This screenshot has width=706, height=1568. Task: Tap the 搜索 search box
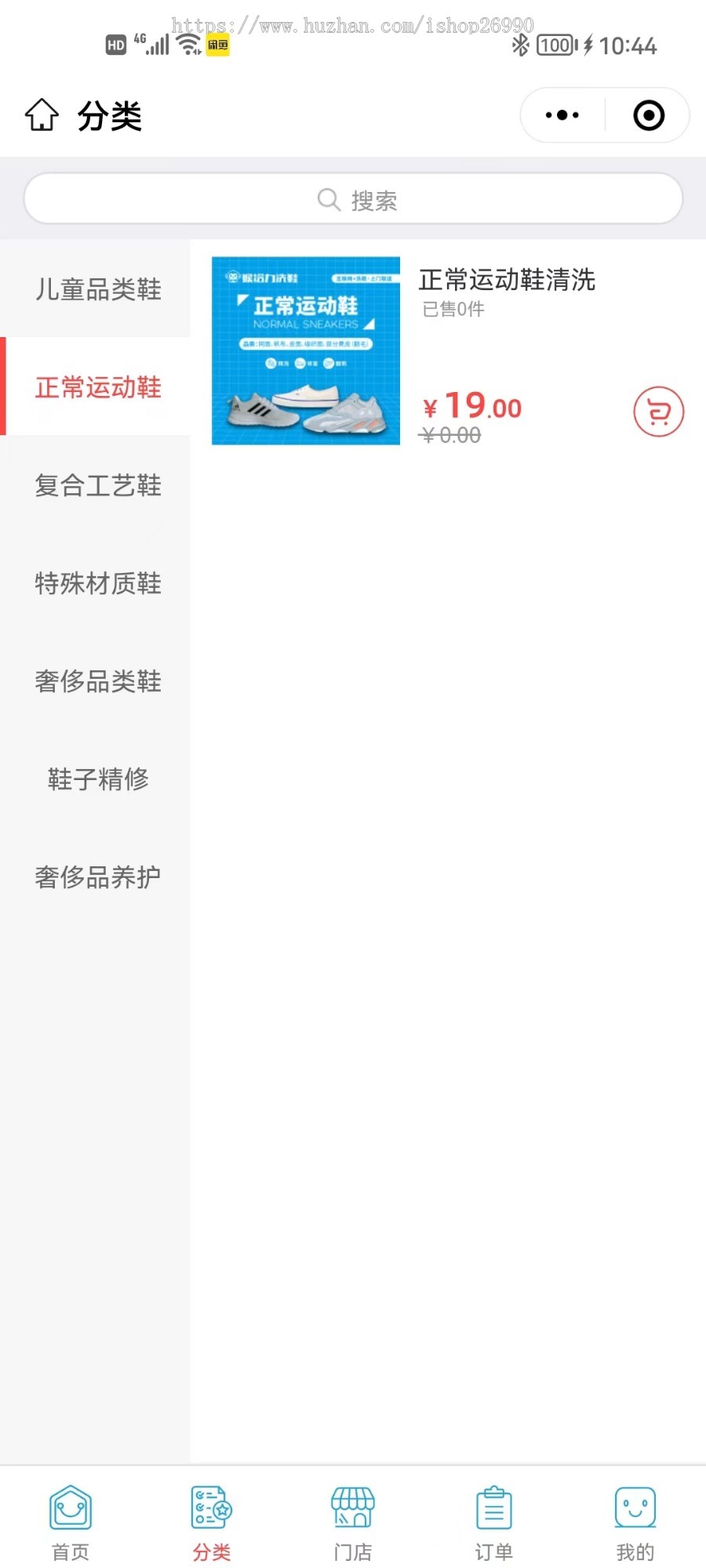353,199
